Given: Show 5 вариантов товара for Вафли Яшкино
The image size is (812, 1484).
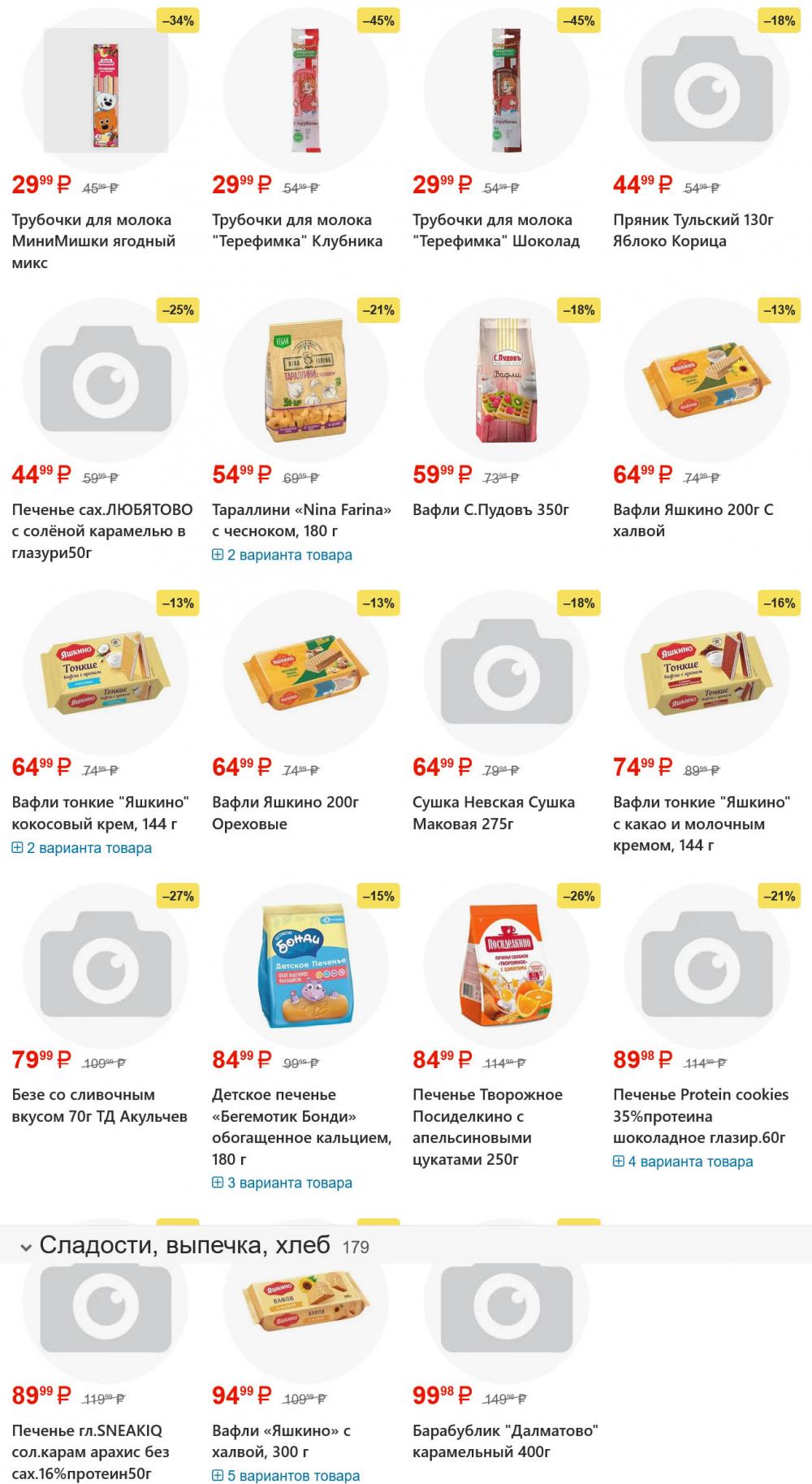Looking at the screenshot, I should [x=285, y=1475].
